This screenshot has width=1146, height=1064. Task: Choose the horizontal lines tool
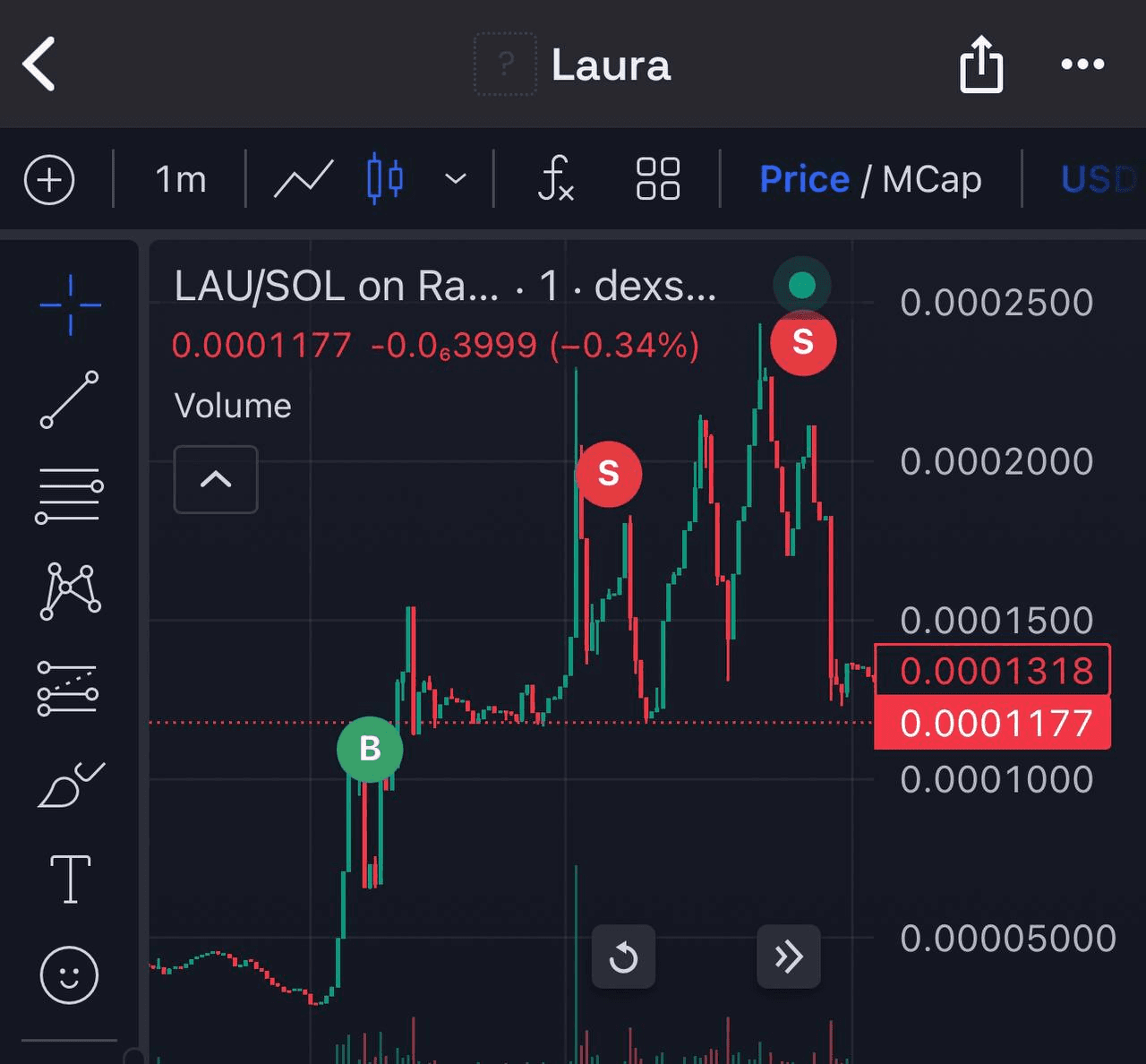point(70,494)
